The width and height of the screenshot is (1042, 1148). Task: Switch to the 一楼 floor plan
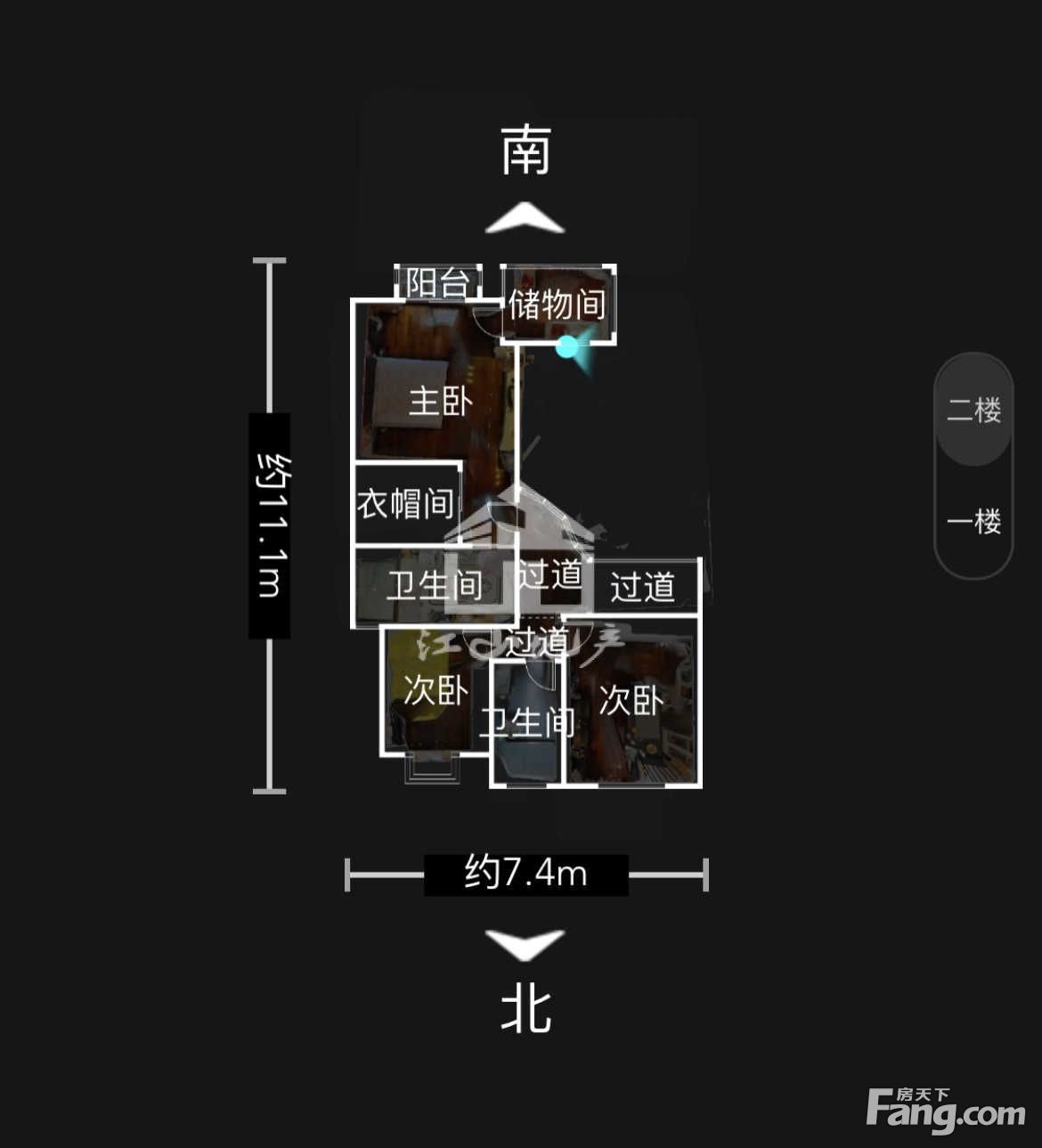coord(973,521)
